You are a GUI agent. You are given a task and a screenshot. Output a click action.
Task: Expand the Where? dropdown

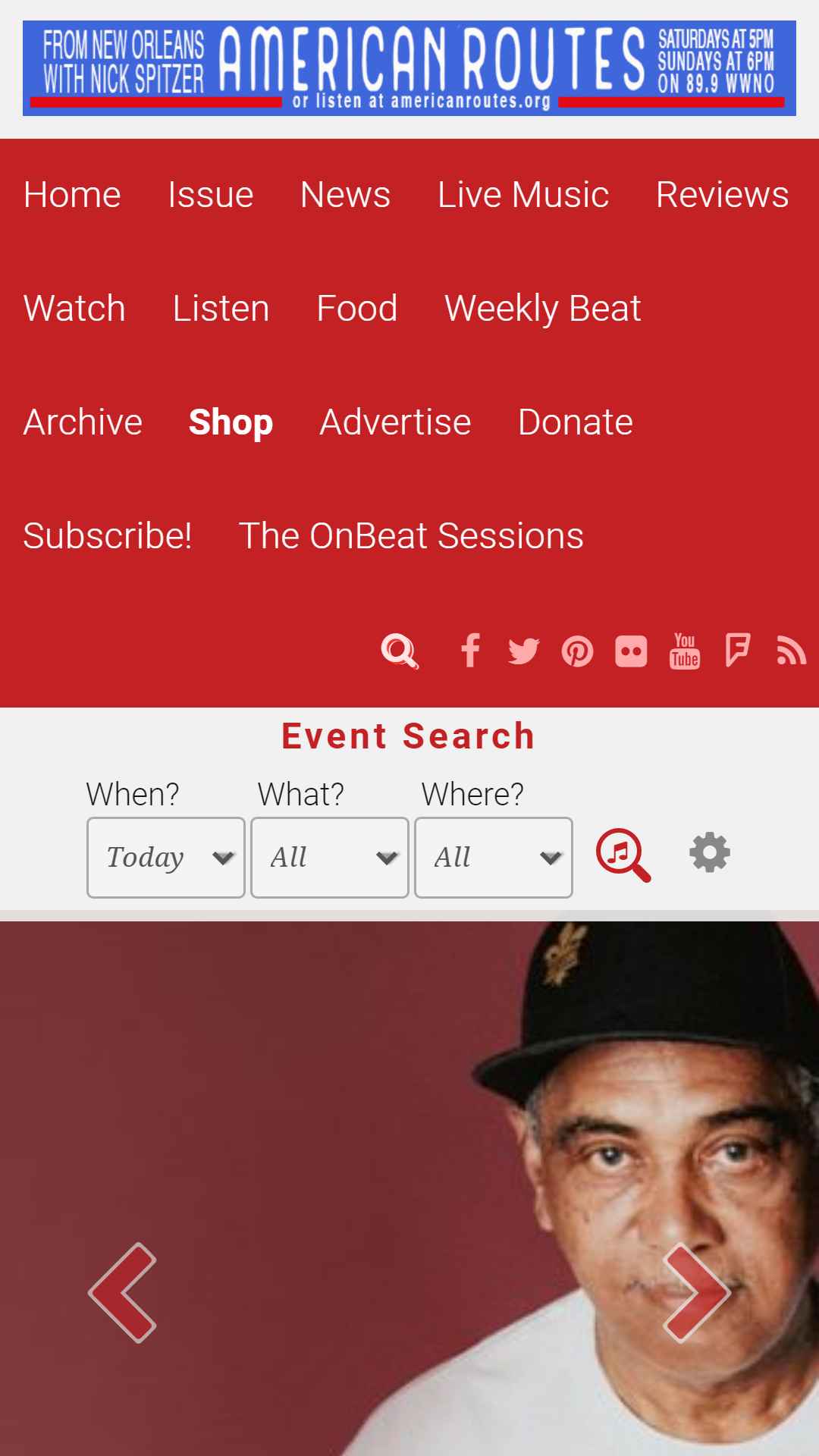point(494,858)
